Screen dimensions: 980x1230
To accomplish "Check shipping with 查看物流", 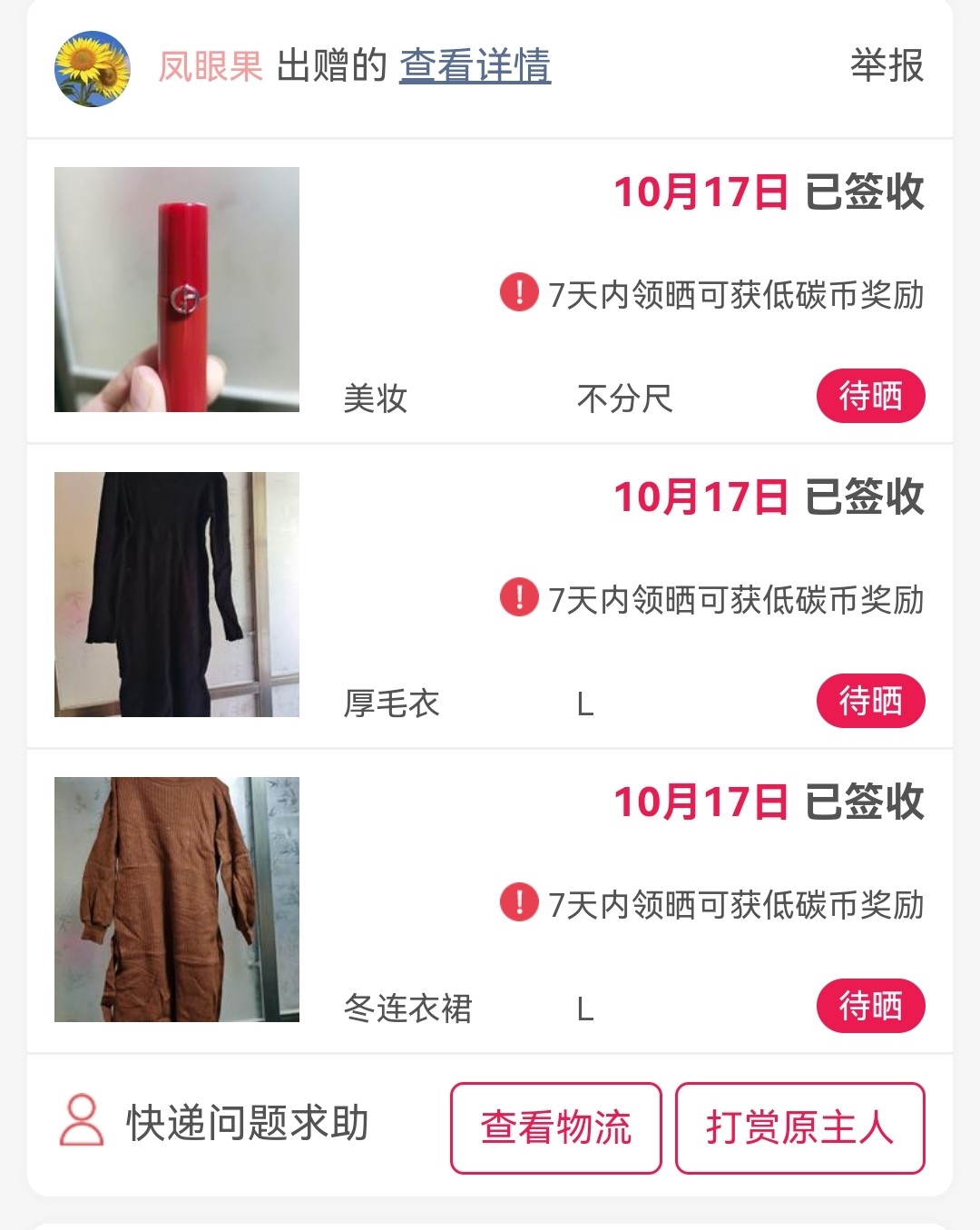I will point(555,1127).
